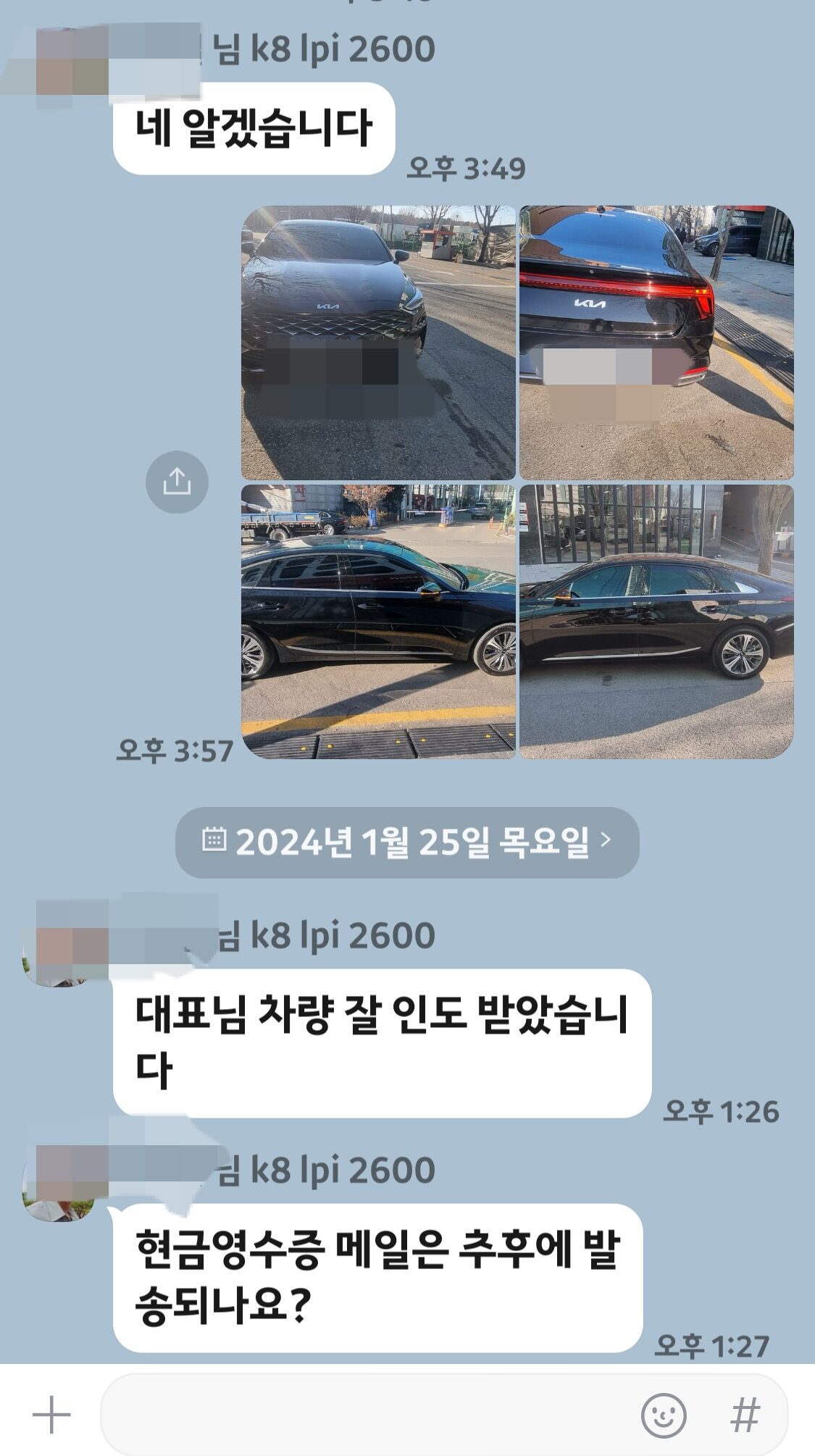Tap the hashtag search icon

(x=745, y=1415)
